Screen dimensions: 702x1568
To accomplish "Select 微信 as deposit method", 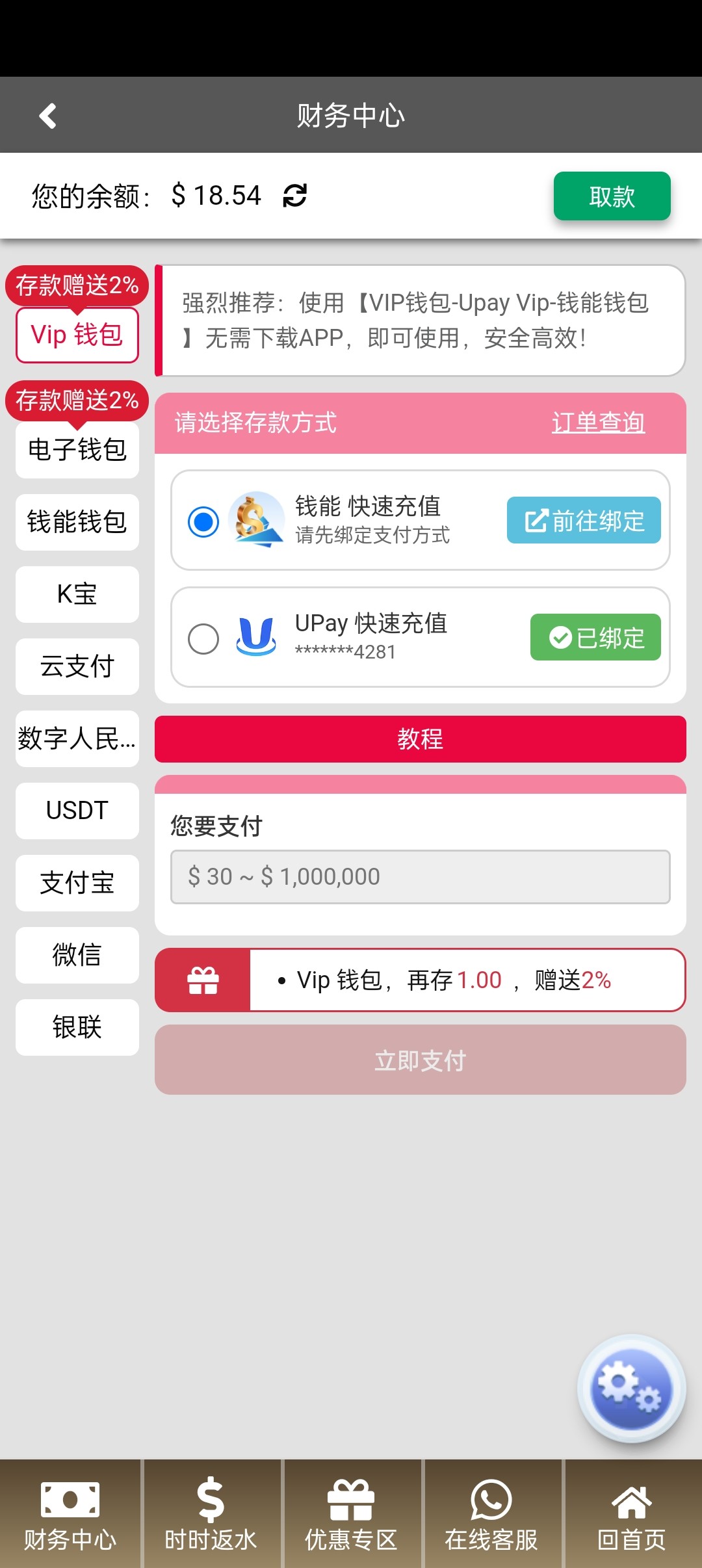I will tap(77, 955).
